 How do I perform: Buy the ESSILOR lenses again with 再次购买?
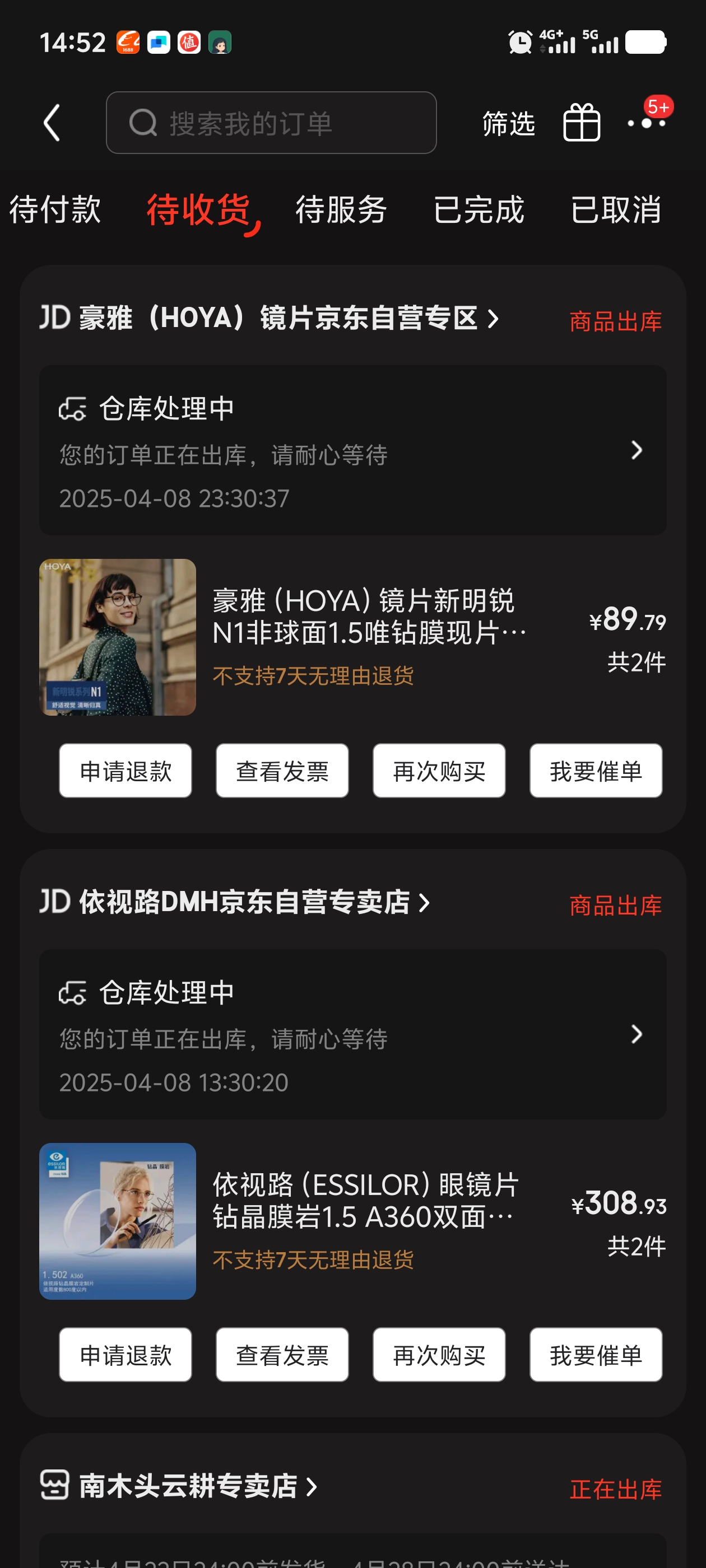(439, 1355)
